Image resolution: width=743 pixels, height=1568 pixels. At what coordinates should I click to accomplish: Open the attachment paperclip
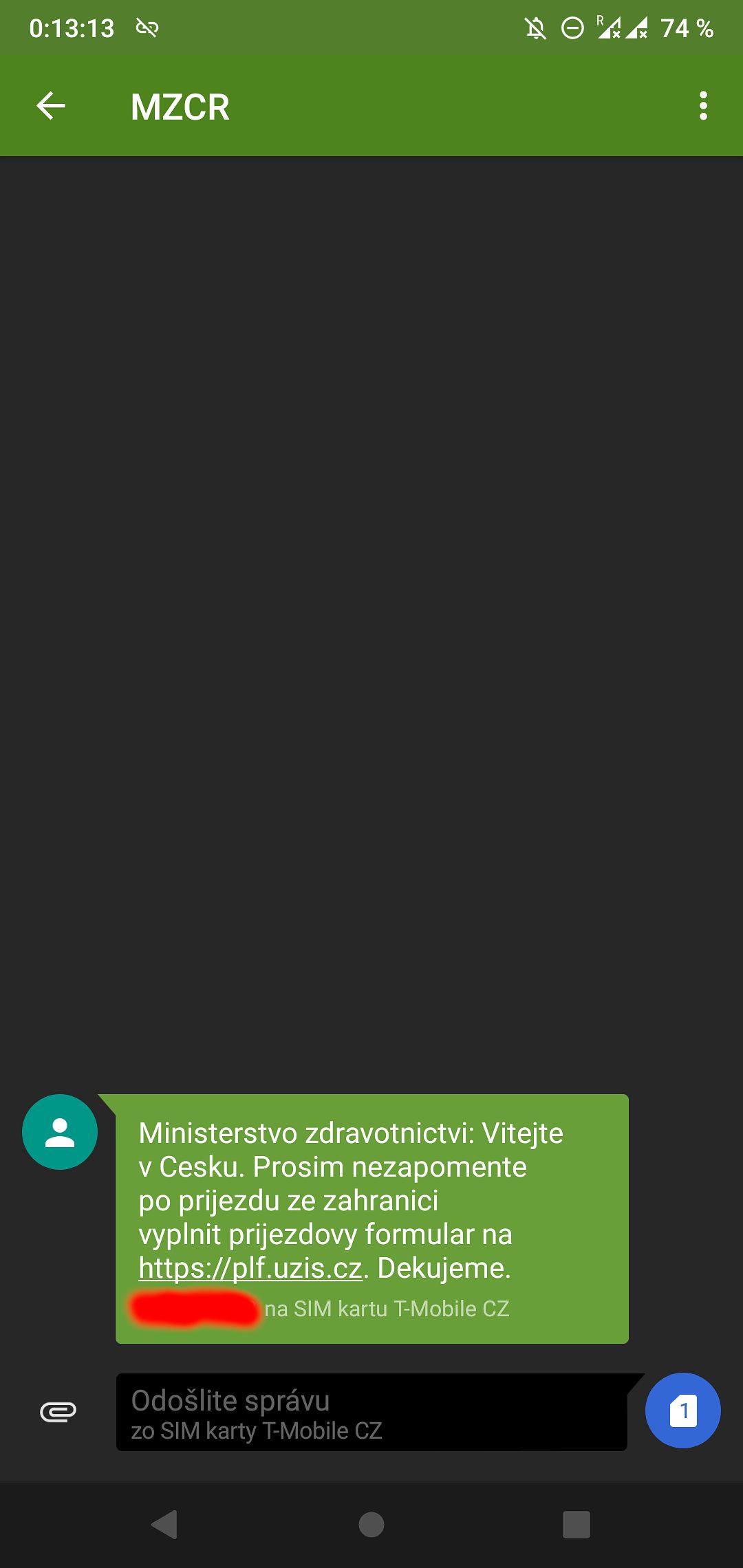[x=58, y=1412]
